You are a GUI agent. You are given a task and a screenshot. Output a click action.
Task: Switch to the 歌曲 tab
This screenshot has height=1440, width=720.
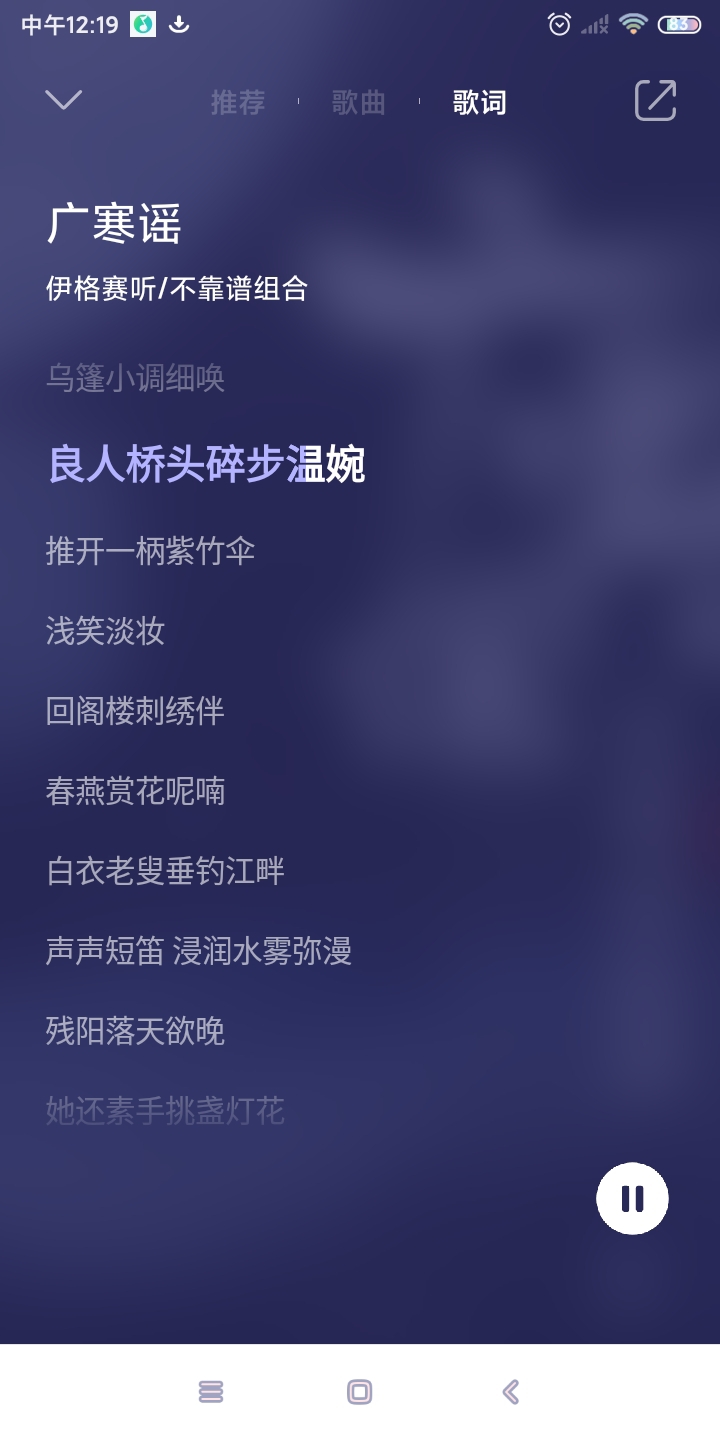359,102
